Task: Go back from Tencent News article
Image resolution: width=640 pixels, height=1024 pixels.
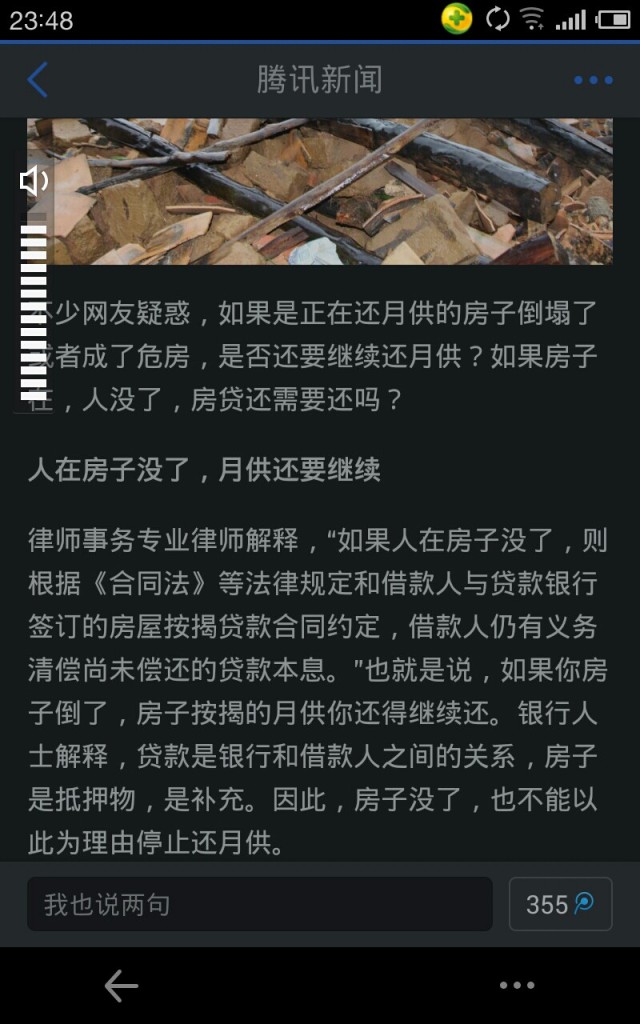Action: [37, 80]
